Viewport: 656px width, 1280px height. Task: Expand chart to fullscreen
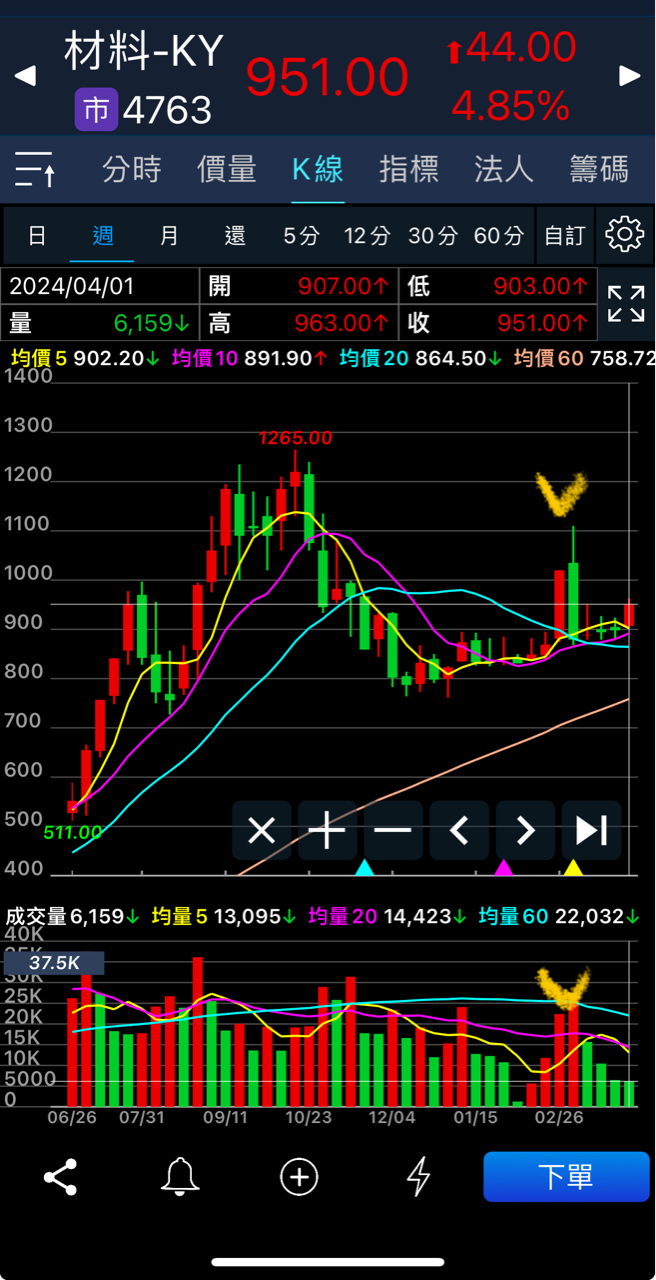pyautogui.click(x=626, y=303)
